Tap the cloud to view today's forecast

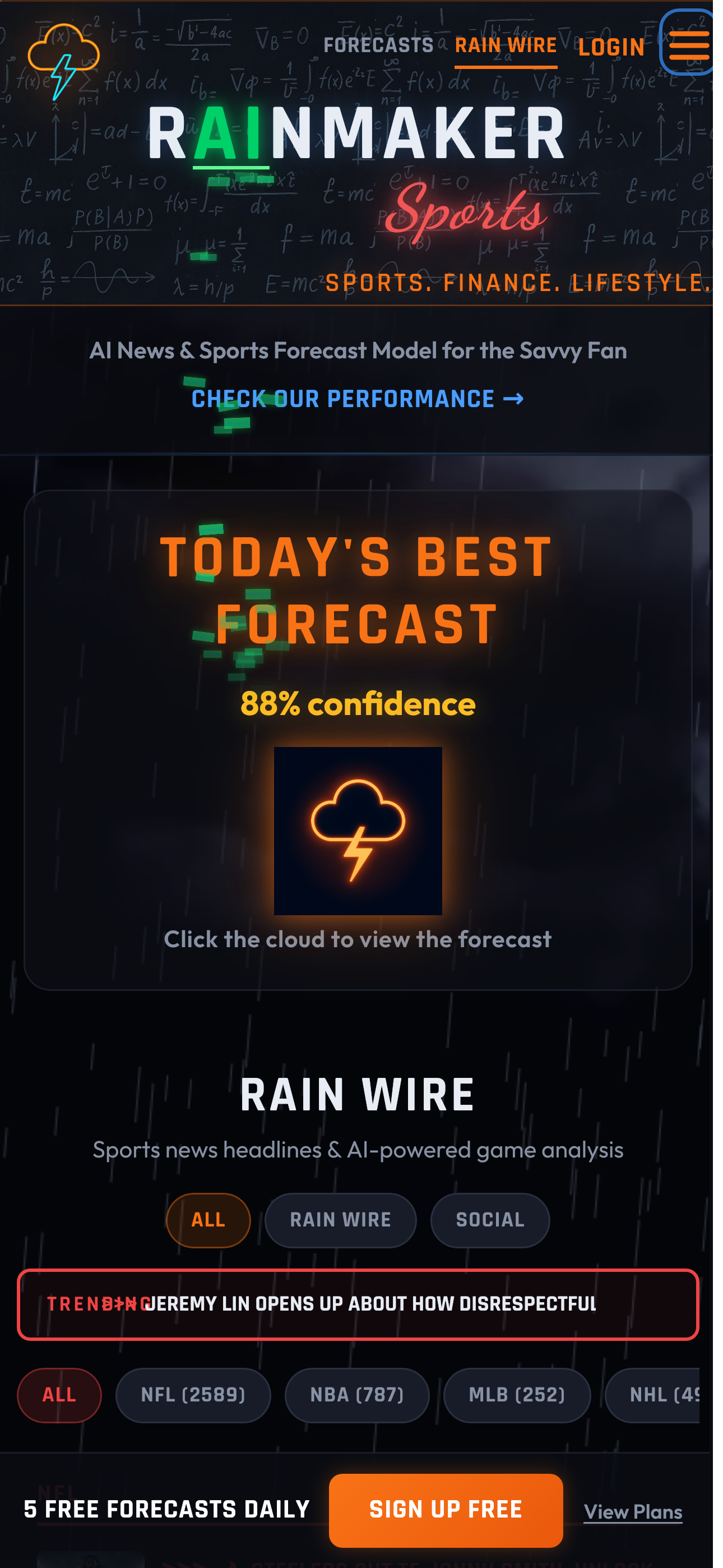pos(357,830)
